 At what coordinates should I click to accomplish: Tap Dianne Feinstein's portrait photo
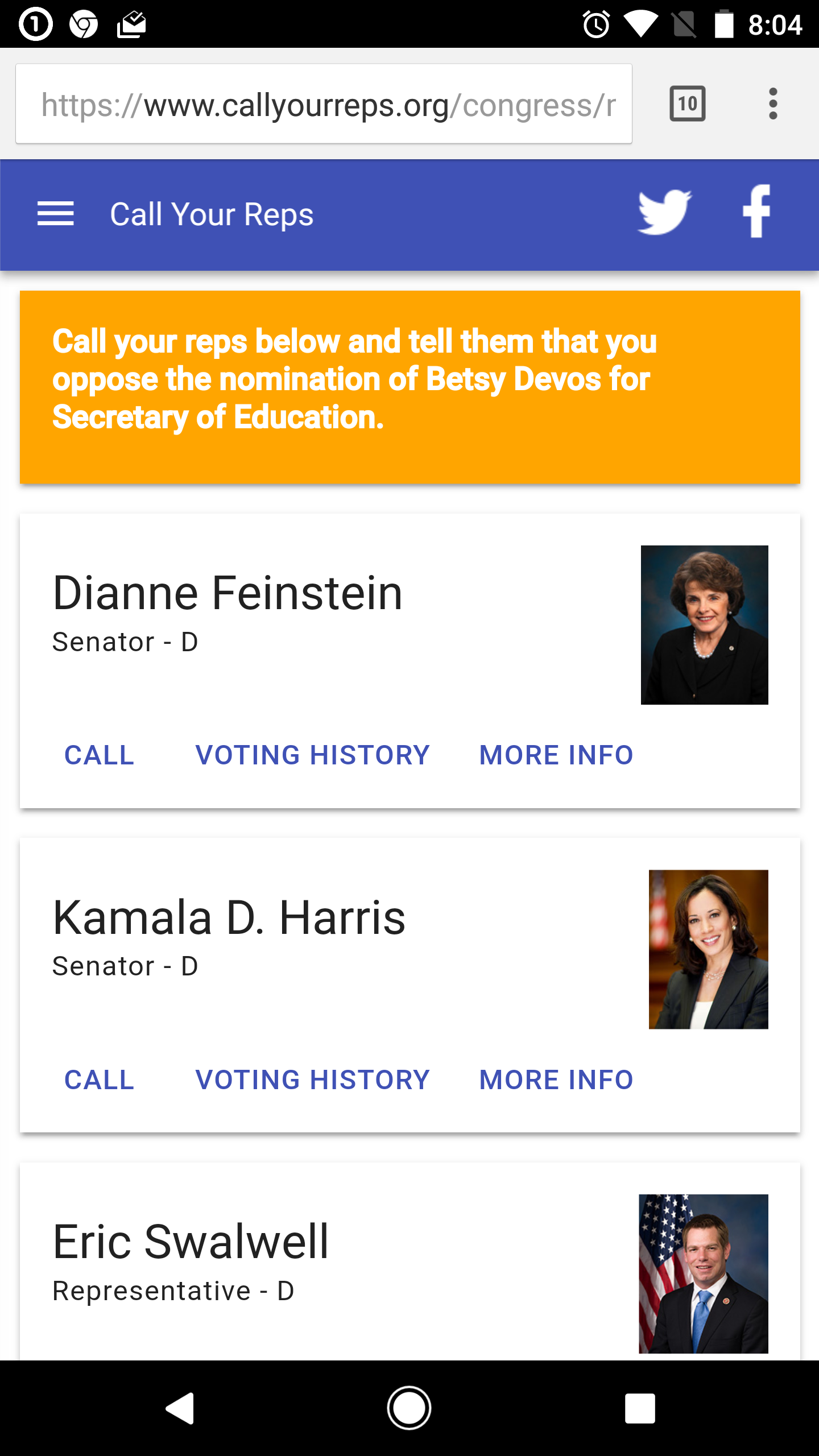(x=704, y=624)
